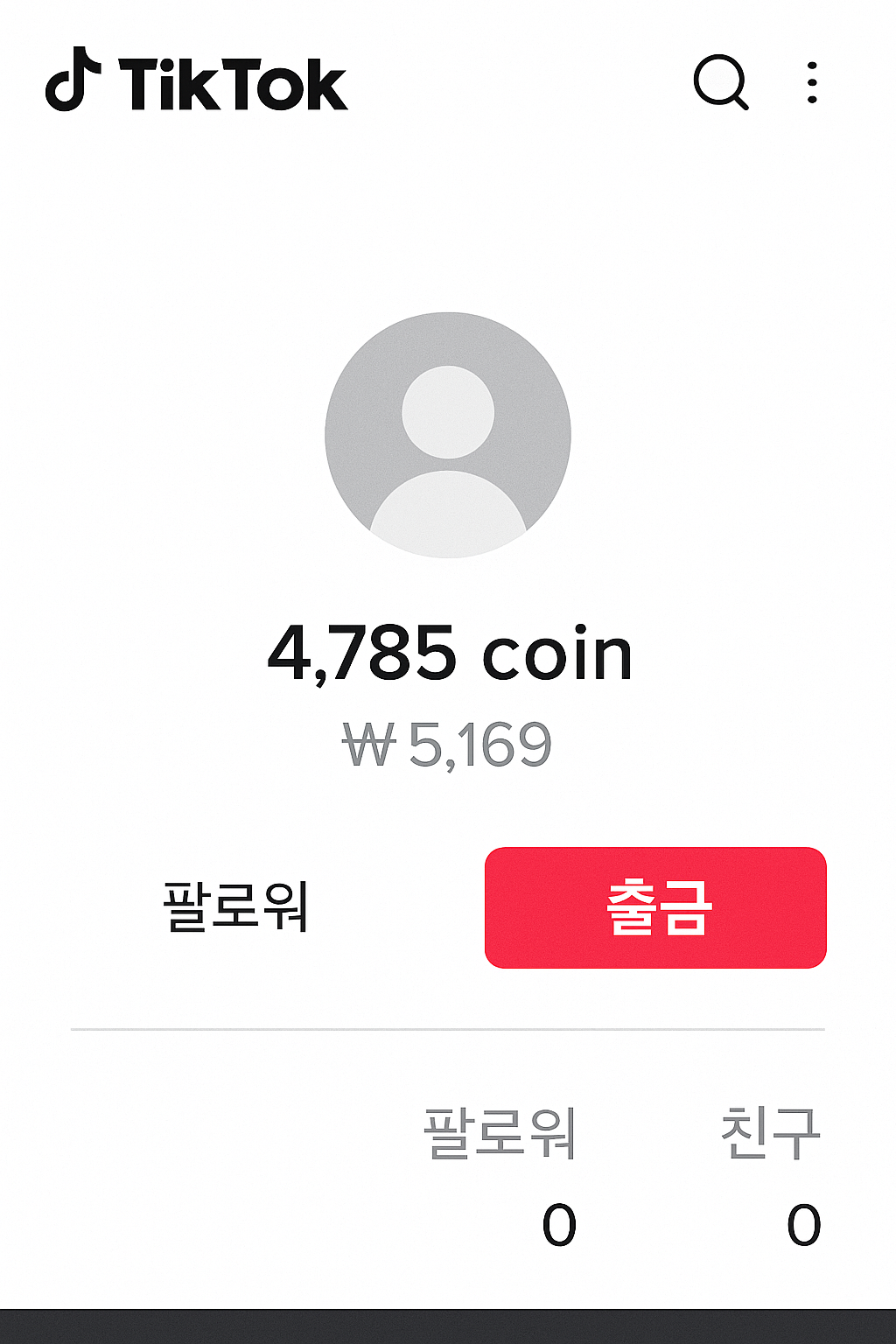Viewport: 896px width, 1344px height.
Task: Open the profile avatar picture
Action: (x=448, y=435)
